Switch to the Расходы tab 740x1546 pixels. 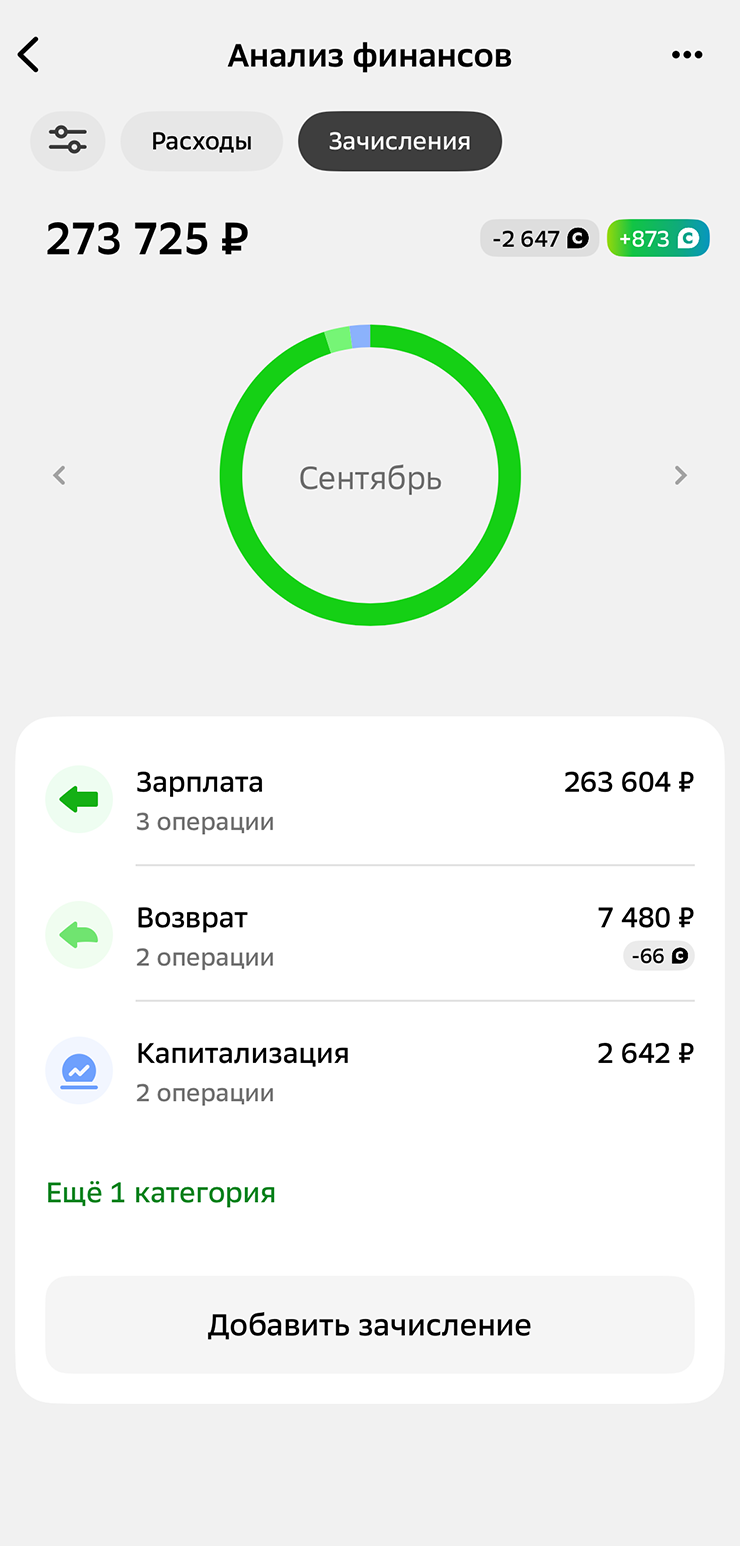pos(201,141)
